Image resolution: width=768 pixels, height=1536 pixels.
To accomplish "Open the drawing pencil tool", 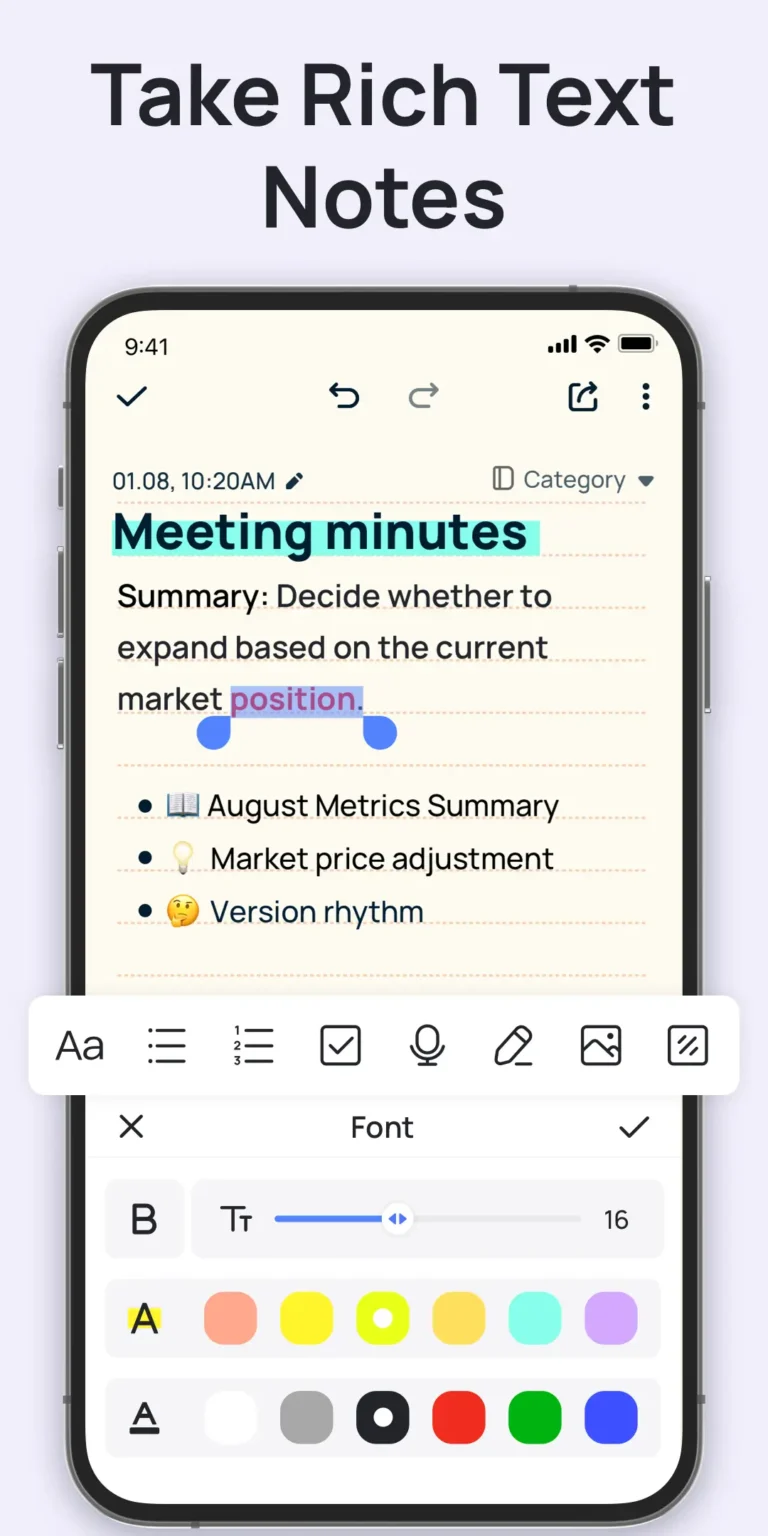I will tap(513, 1046).
